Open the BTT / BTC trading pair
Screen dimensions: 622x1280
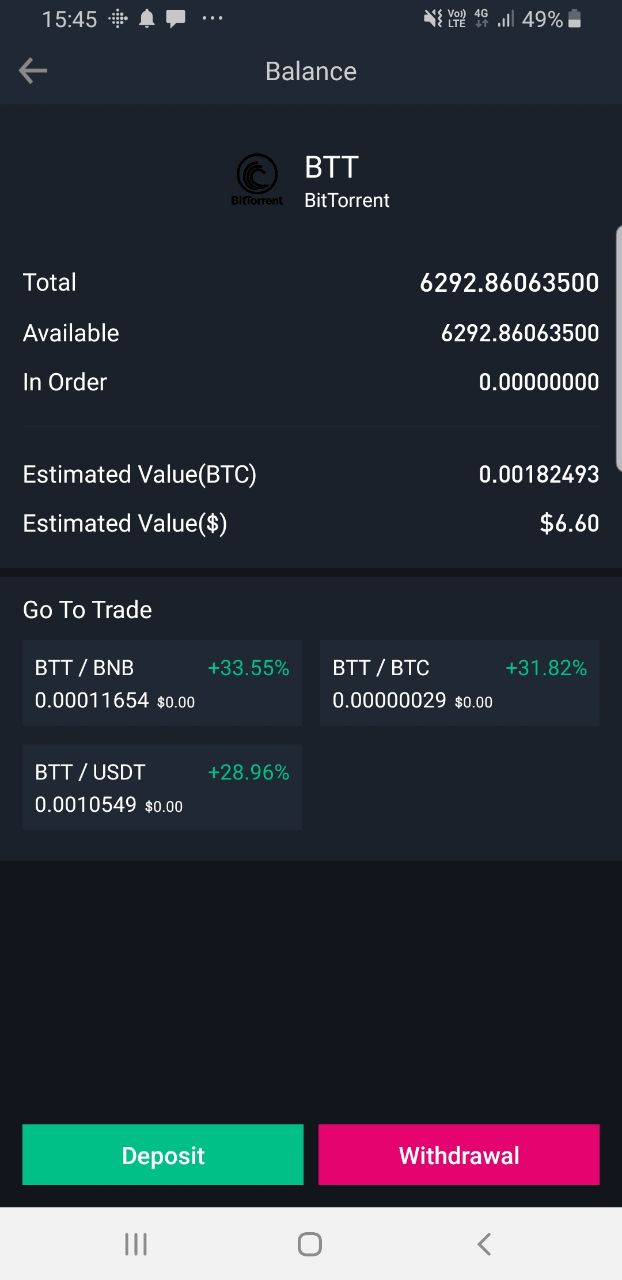point(460,683)
